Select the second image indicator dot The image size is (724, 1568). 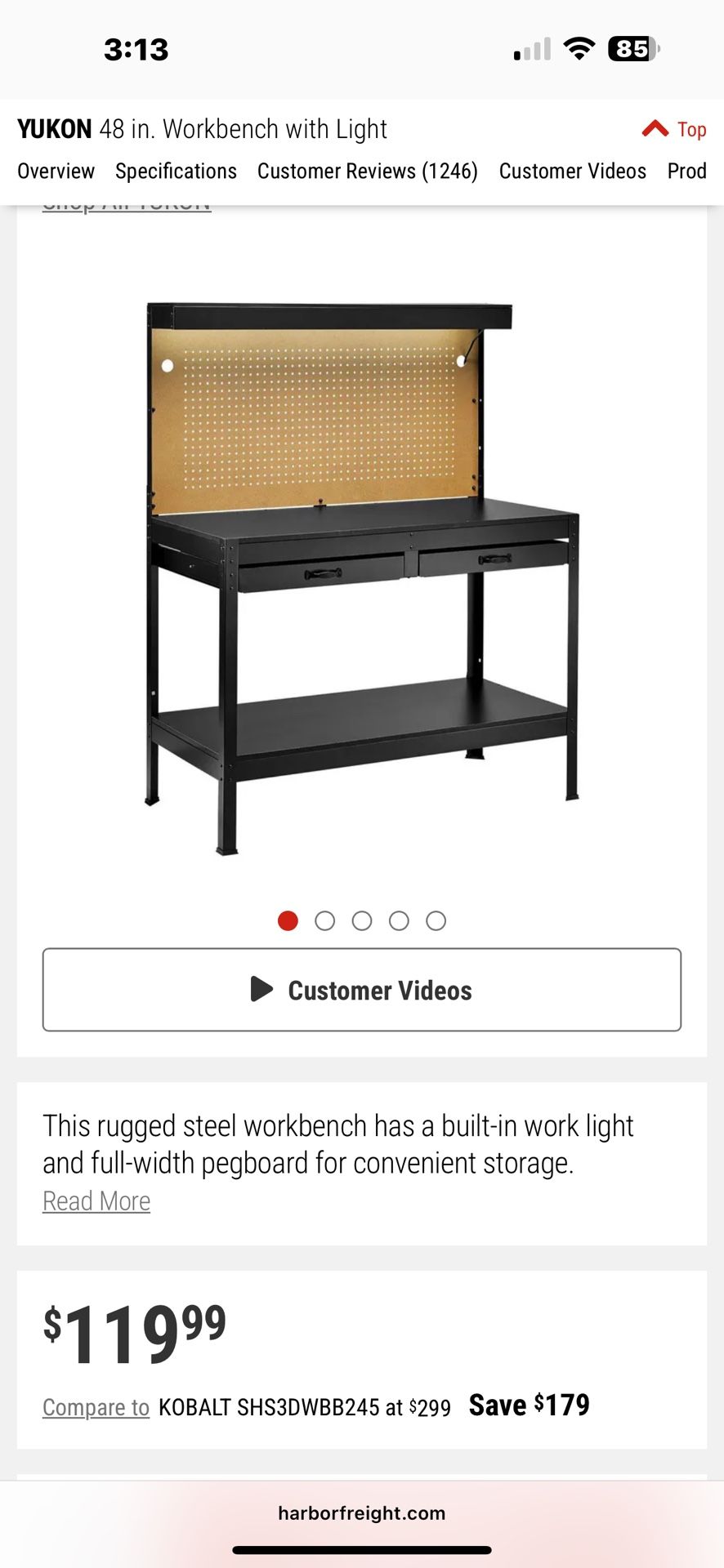click(324, 921)
